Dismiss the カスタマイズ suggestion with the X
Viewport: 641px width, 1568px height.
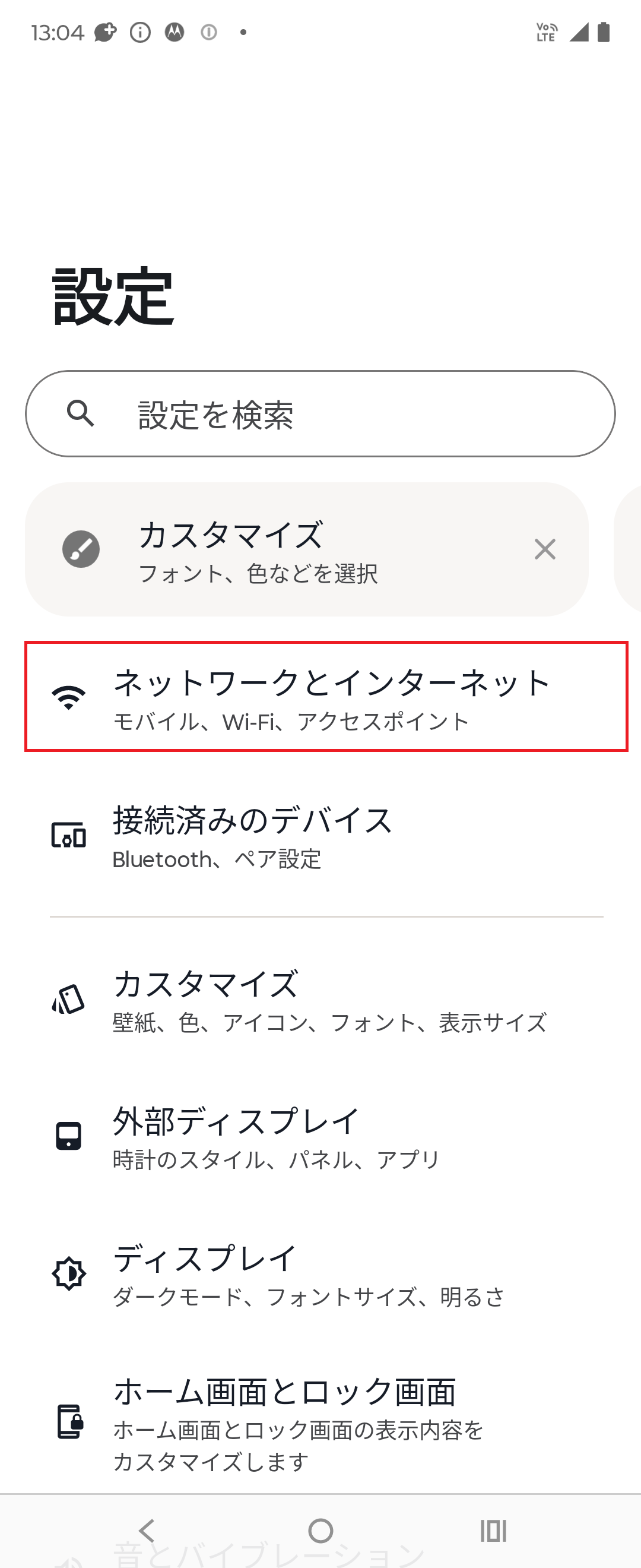coord(545,549)
